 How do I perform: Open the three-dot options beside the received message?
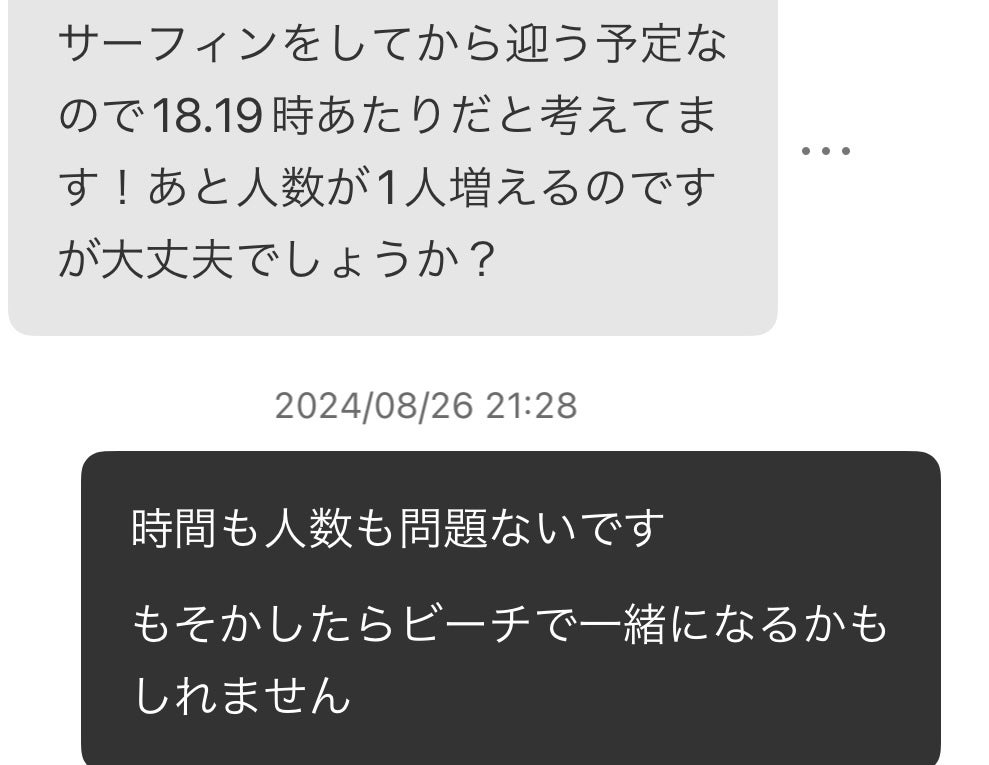tap(826, 151)
